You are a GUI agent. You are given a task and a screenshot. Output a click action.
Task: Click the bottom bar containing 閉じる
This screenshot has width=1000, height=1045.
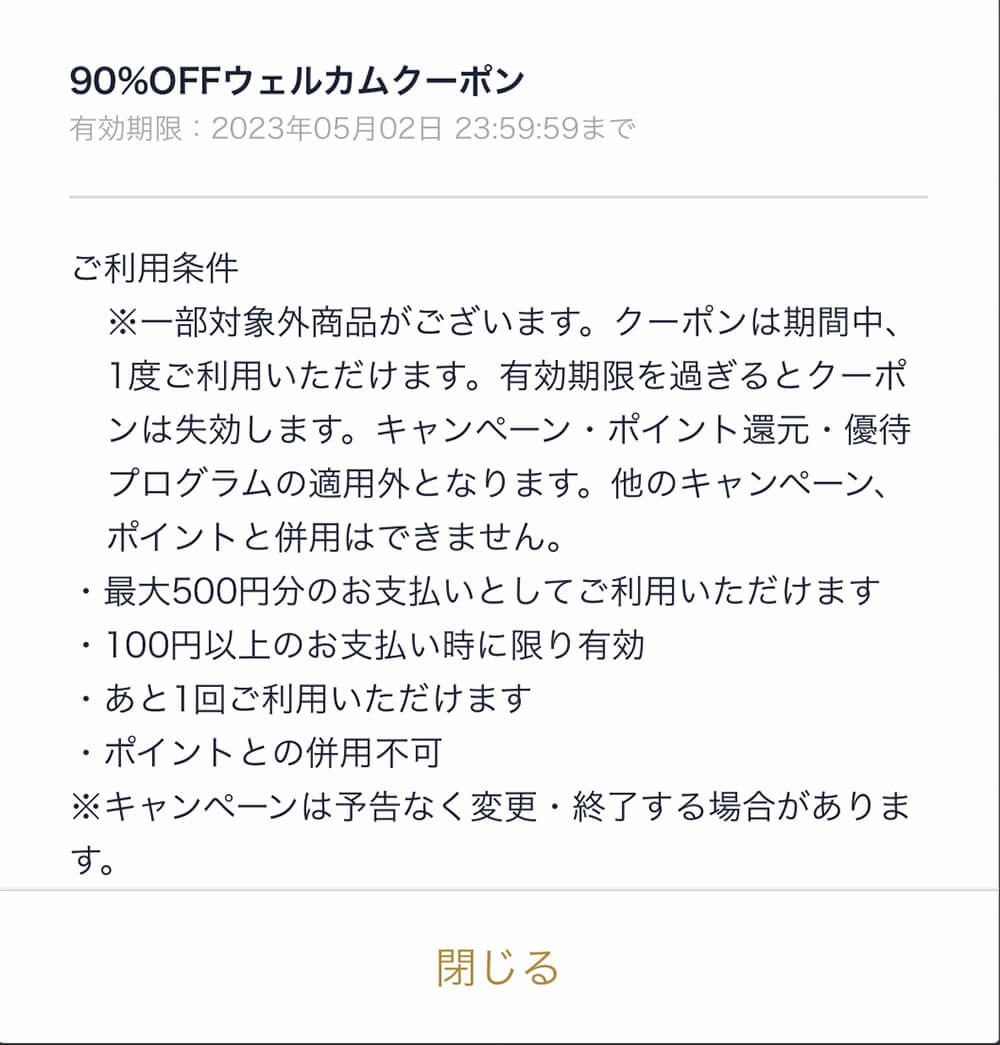[x=500, y=966]
